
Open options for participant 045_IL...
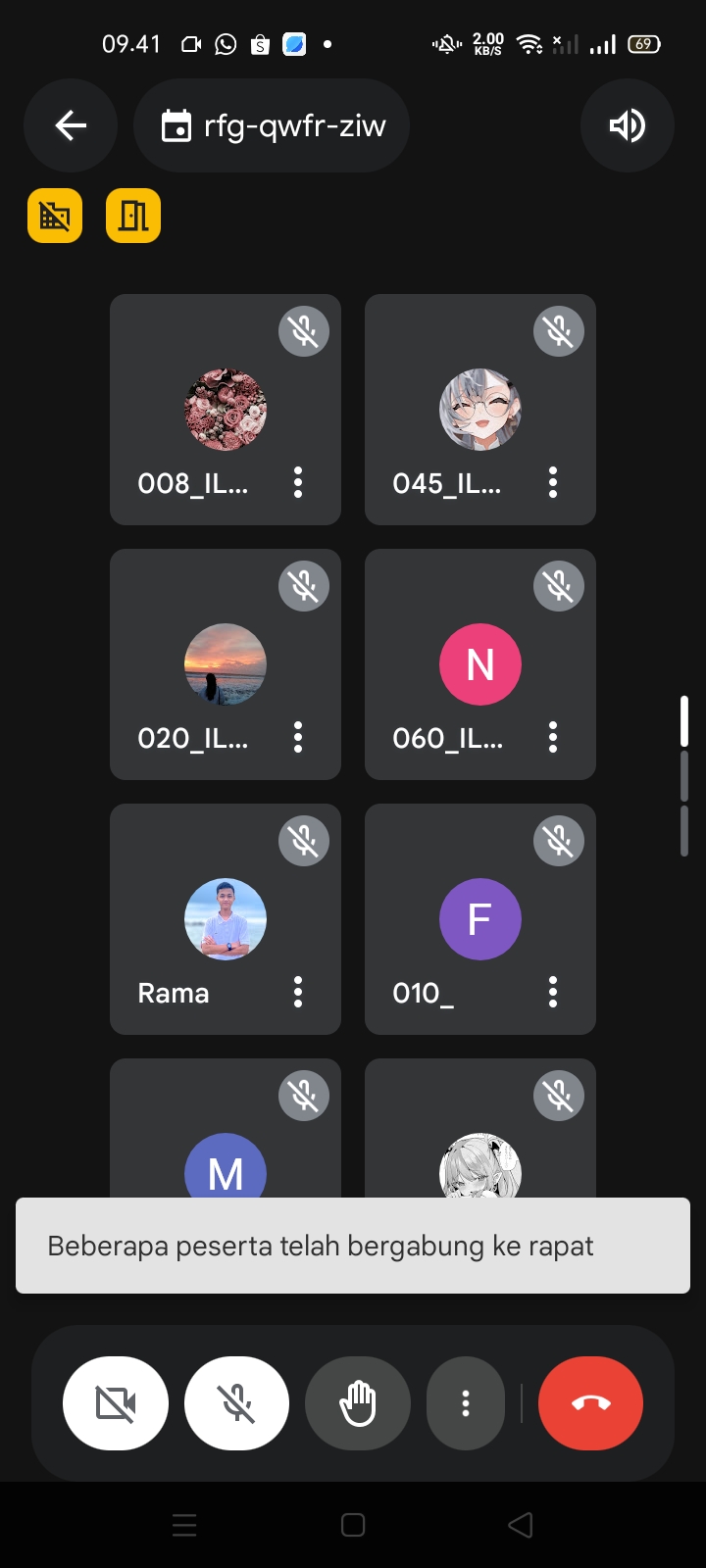(553, 482)
